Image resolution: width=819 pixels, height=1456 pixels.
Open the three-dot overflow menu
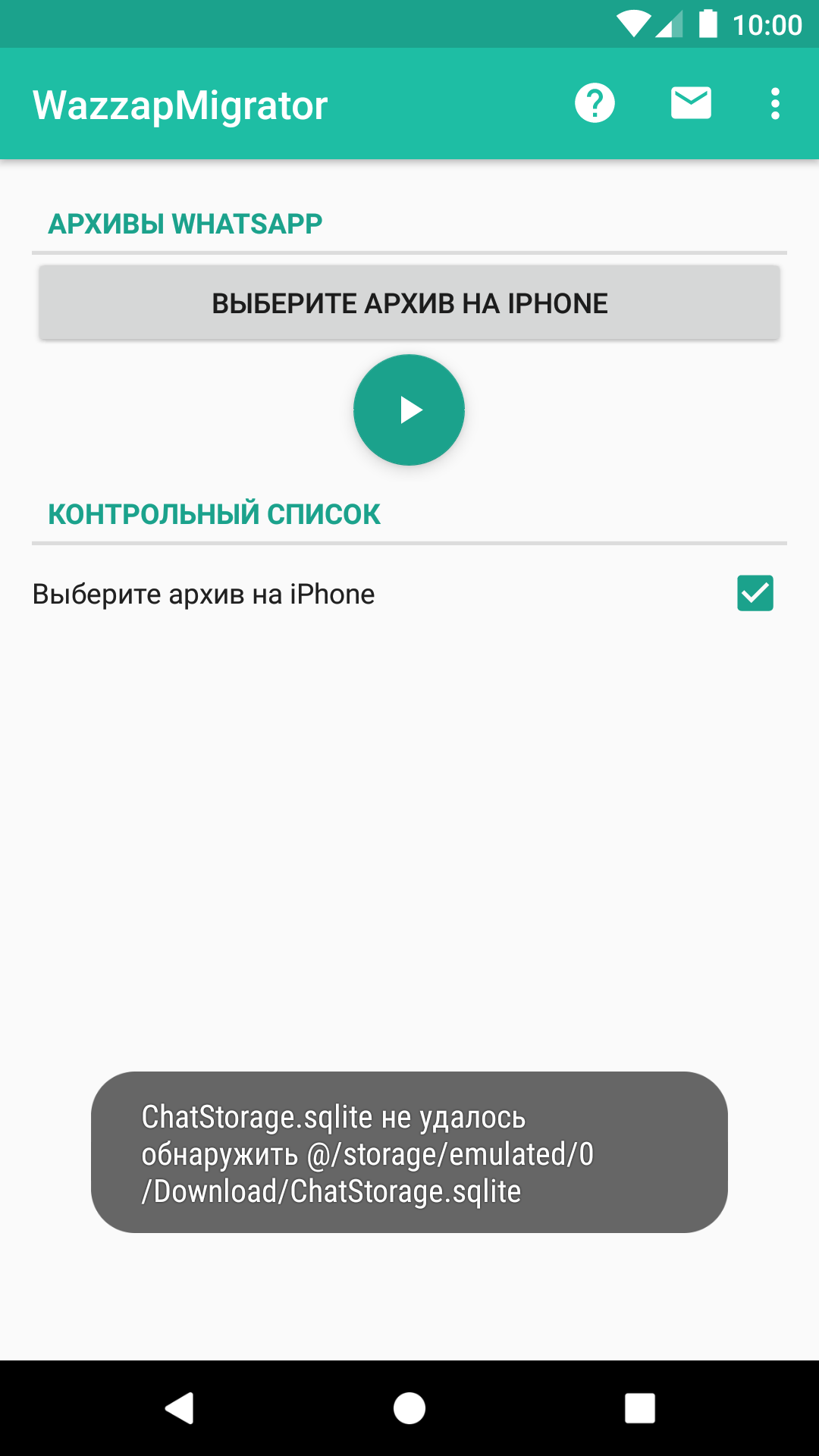click(774, 103)
